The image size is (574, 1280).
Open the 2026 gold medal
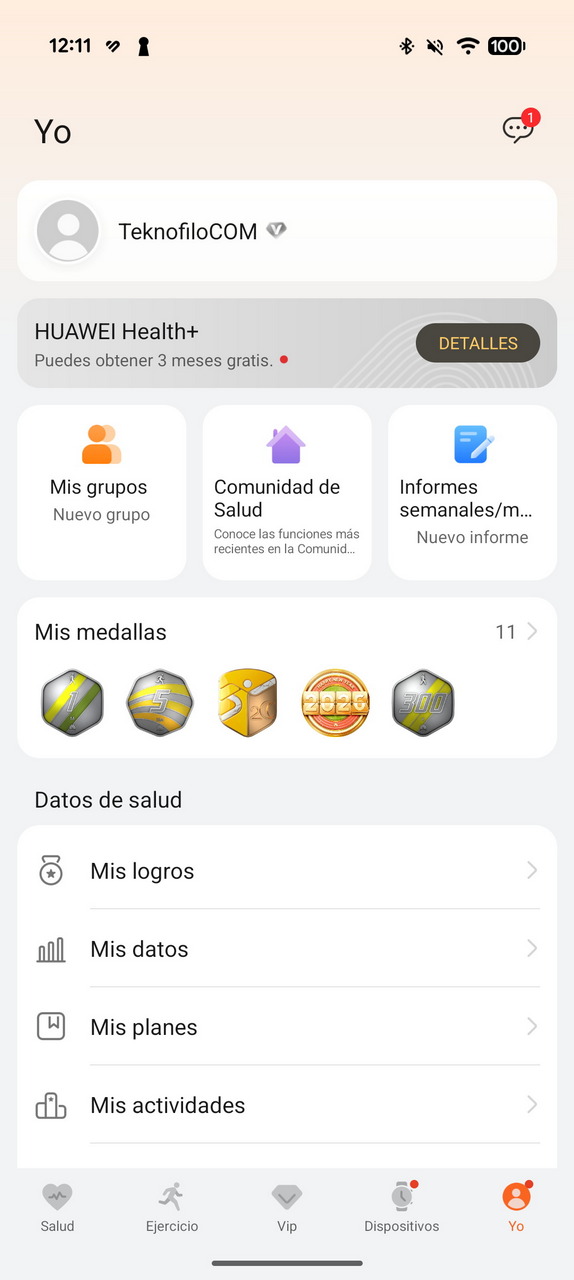(x=336, y=703)
